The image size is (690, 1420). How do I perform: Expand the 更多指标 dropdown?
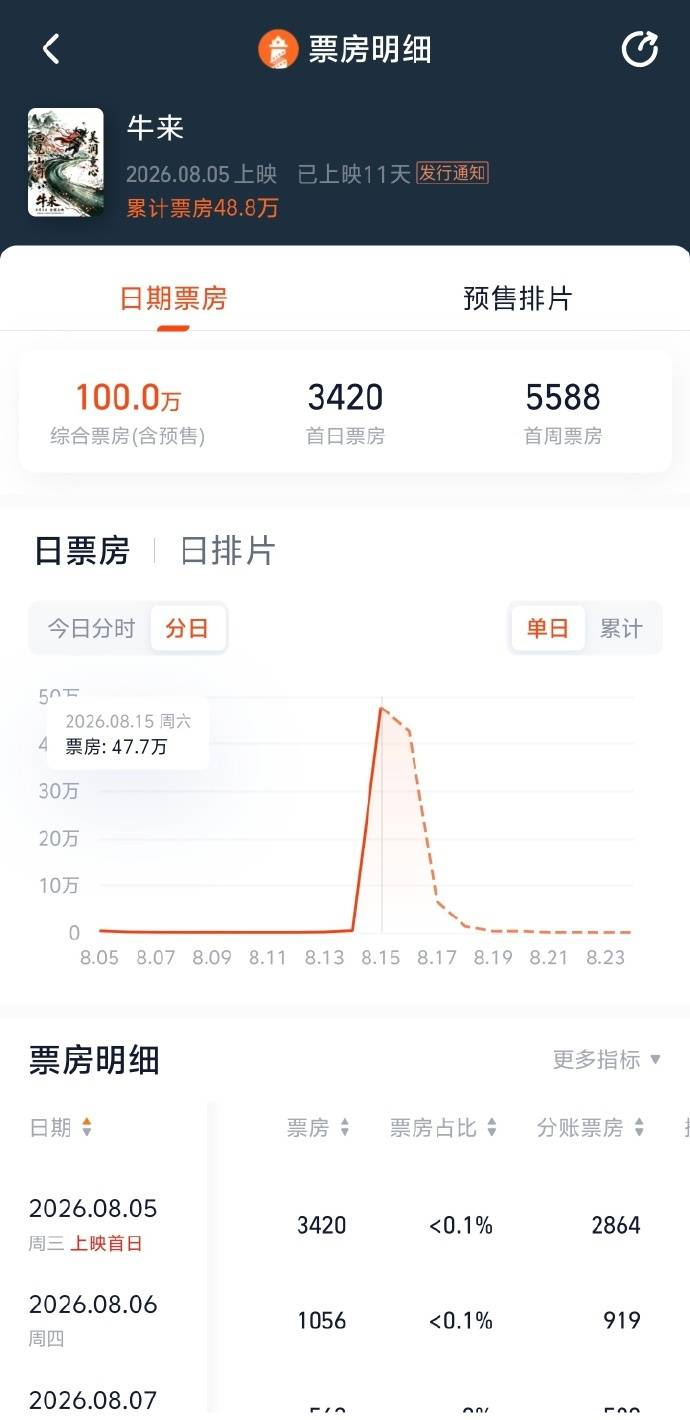click(607, 1059)
